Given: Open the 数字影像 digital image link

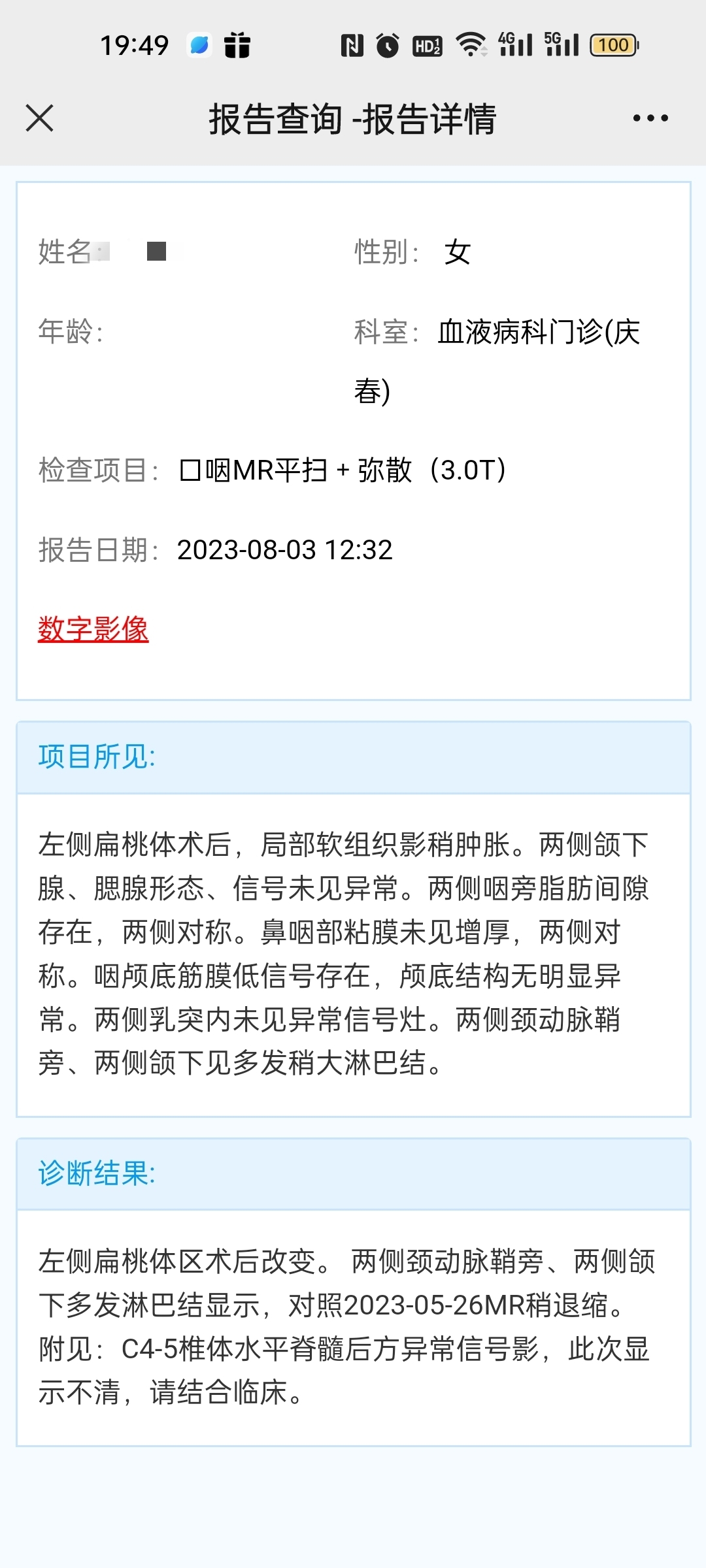Looking at the screenshot, I should coord(93,629).
